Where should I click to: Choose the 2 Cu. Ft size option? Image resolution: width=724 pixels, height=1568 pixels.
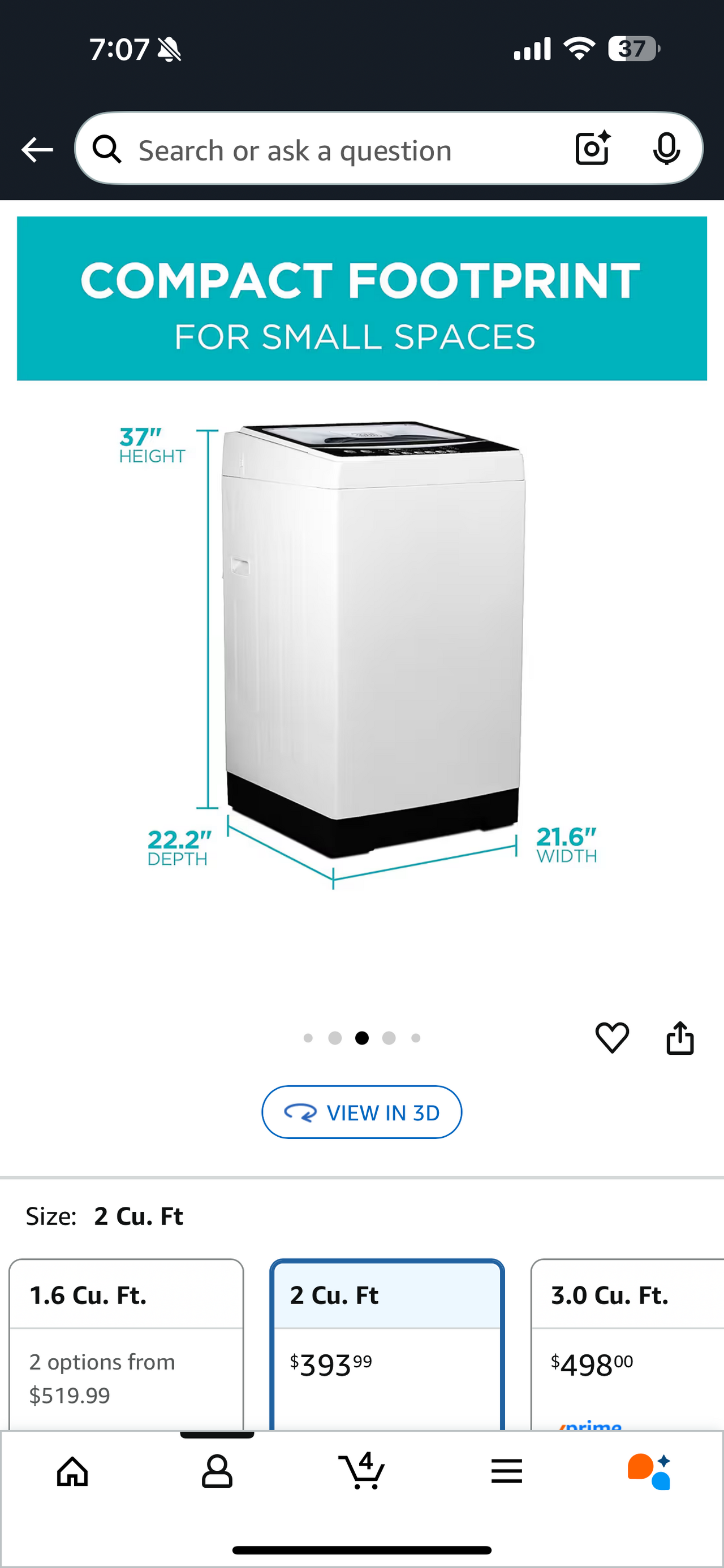pyautogui.click(x=387, y=1339)
